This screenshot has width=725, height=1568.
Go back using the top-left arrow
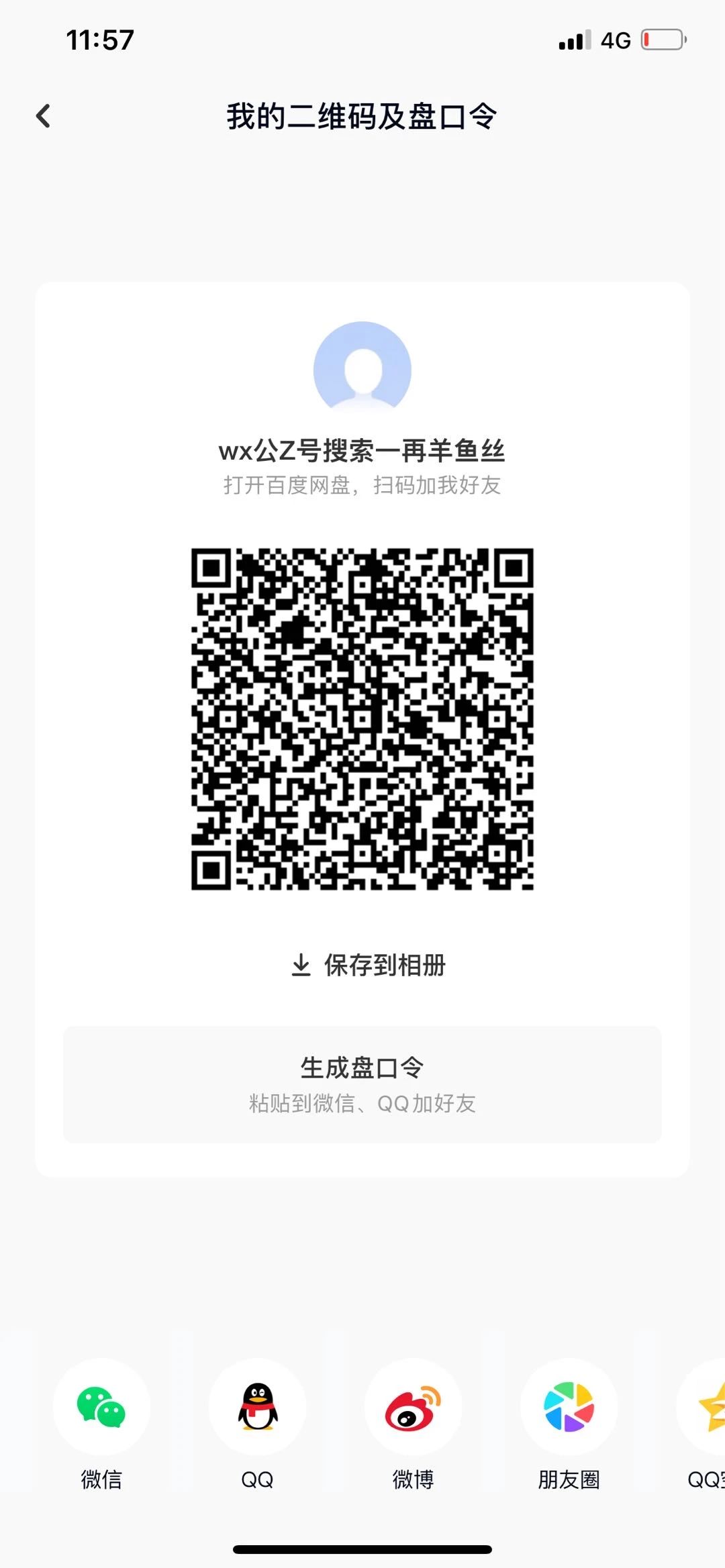click(44, 116)
